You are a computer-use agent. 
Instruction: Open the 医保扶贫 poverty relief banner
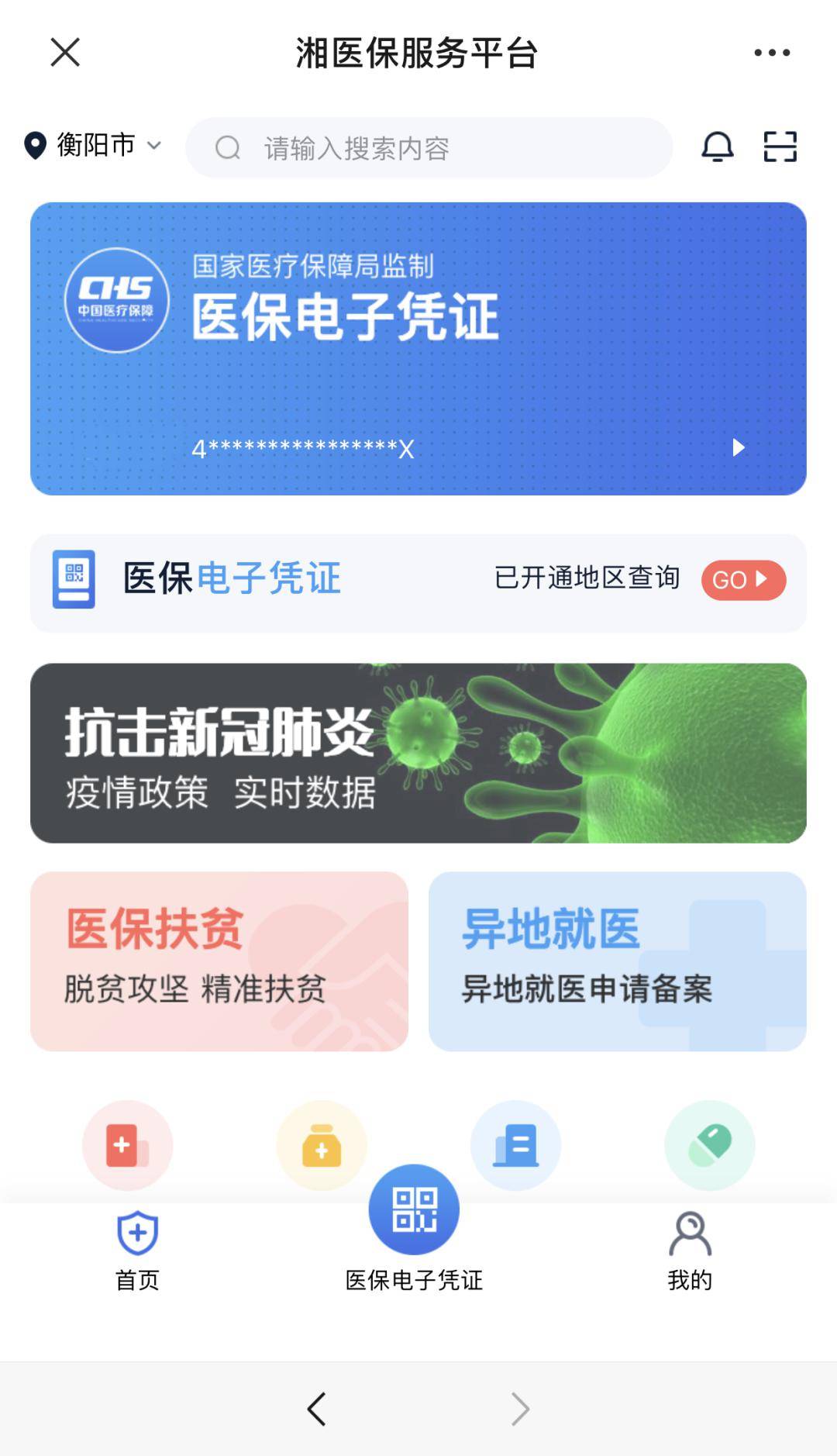pyautogui.click(x=219, y=961)
